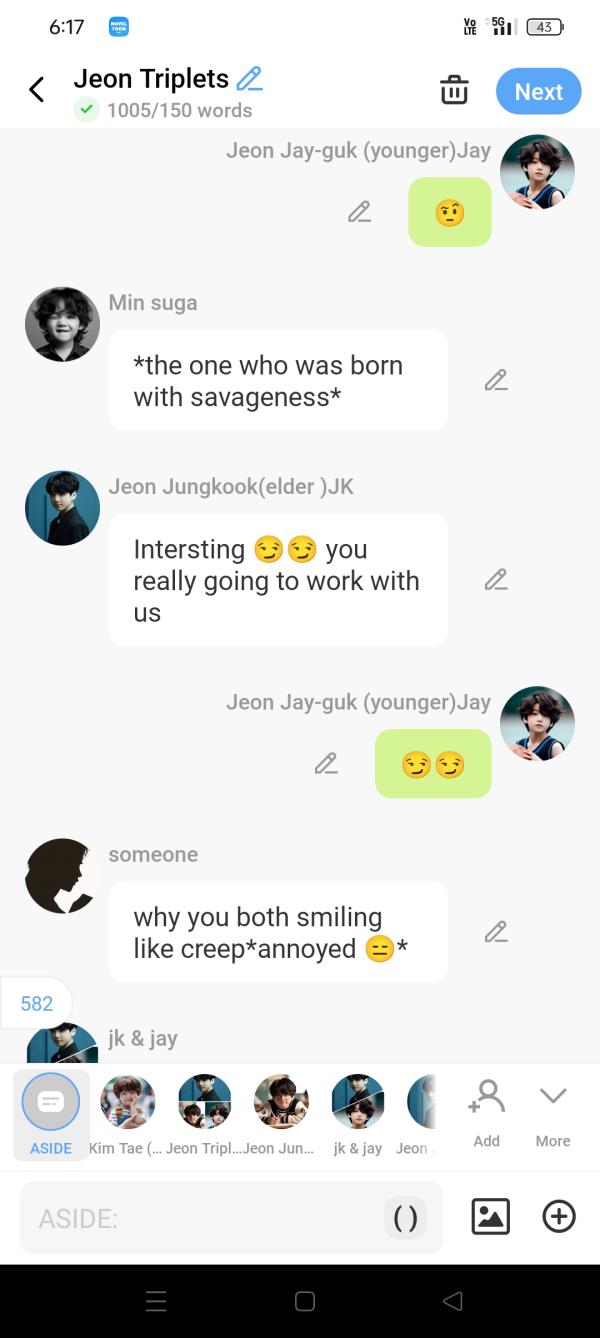Edit Jay's raised eyebrow emoji message

pyautogui.click(x=359, y=212)
